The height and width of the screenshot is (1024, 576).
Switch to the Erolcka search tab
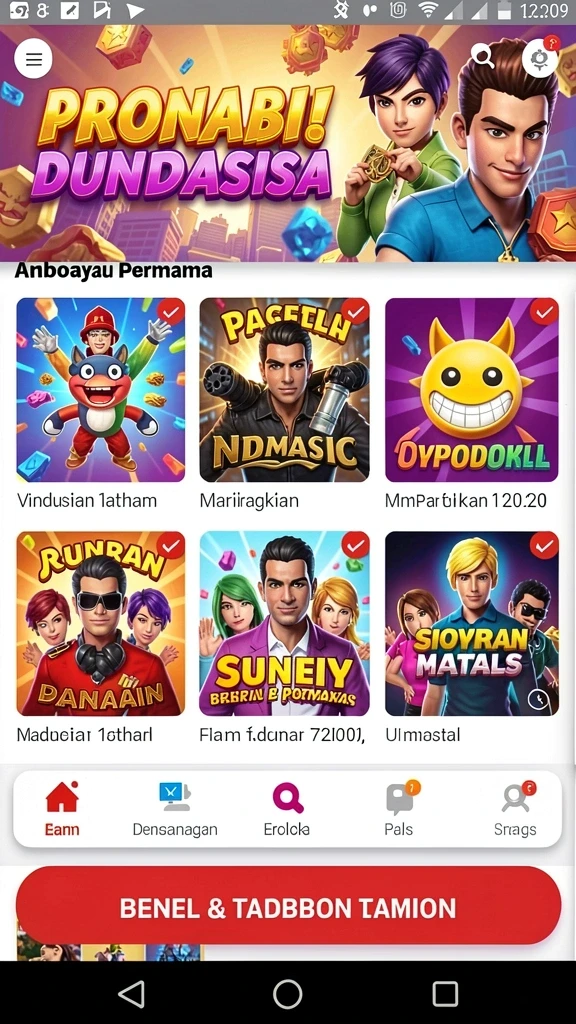(x=287, y=809)
